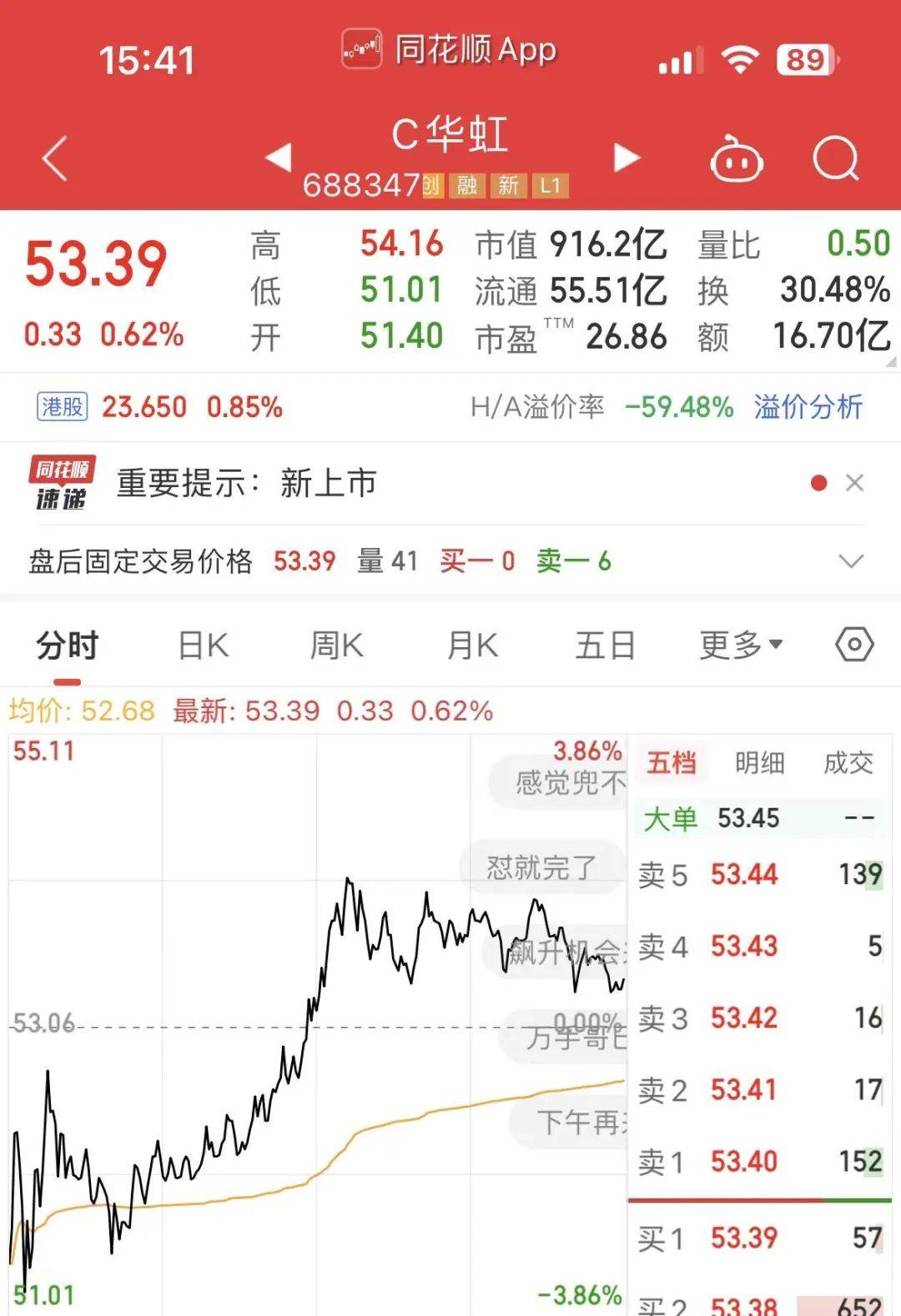Viewport: 901px width, 1316px height.
Task: Open the robot assistant icon
Action: (x=735, y=158)
